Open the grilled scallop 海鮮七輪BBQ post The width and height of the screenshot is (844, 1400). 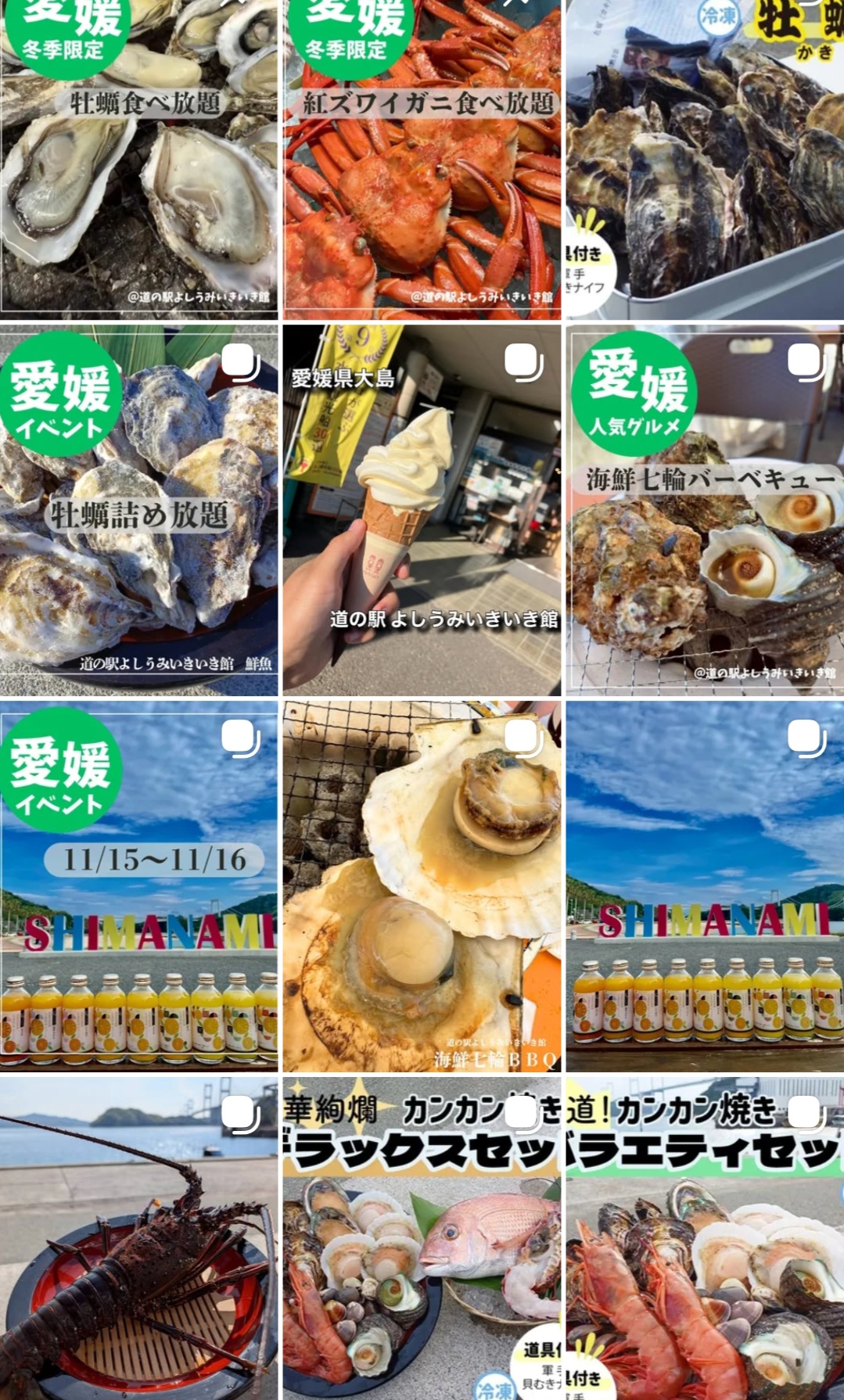coord(422,885)
